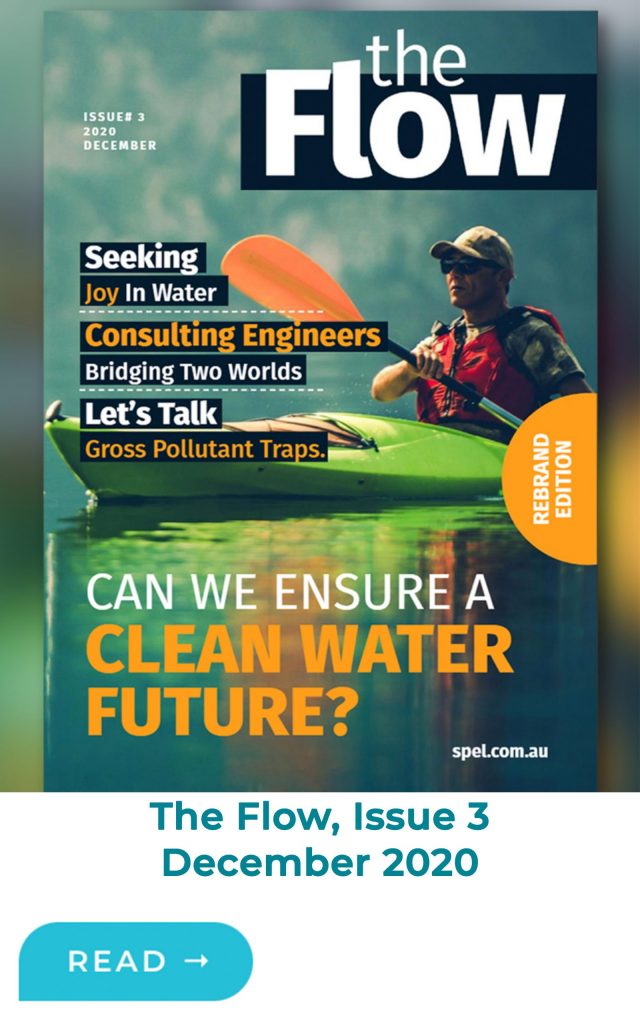Open The Flow Issue 3 magazine cover
The image size is (640, 1024).
click(x=320, y=400)
